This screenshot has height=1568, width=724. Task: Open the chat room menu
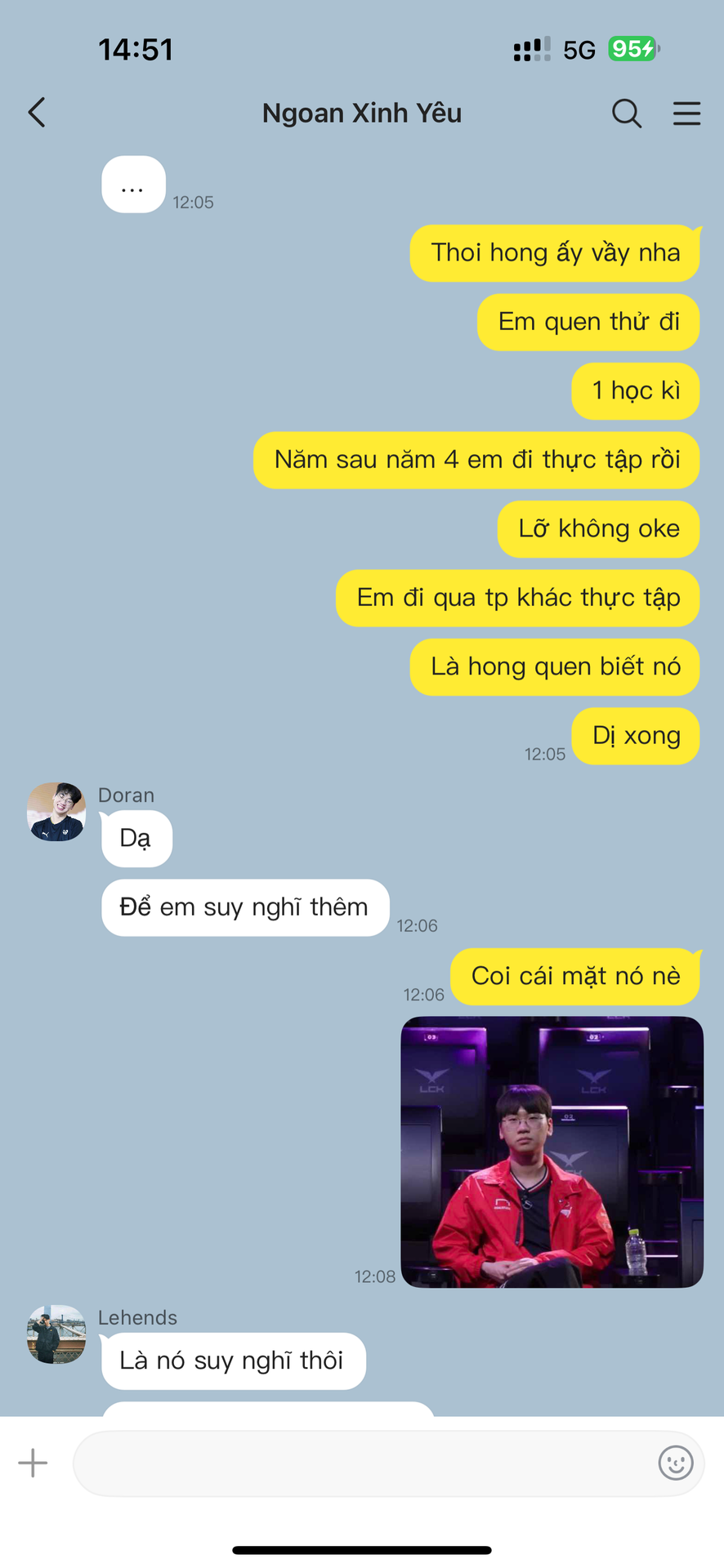686,114
